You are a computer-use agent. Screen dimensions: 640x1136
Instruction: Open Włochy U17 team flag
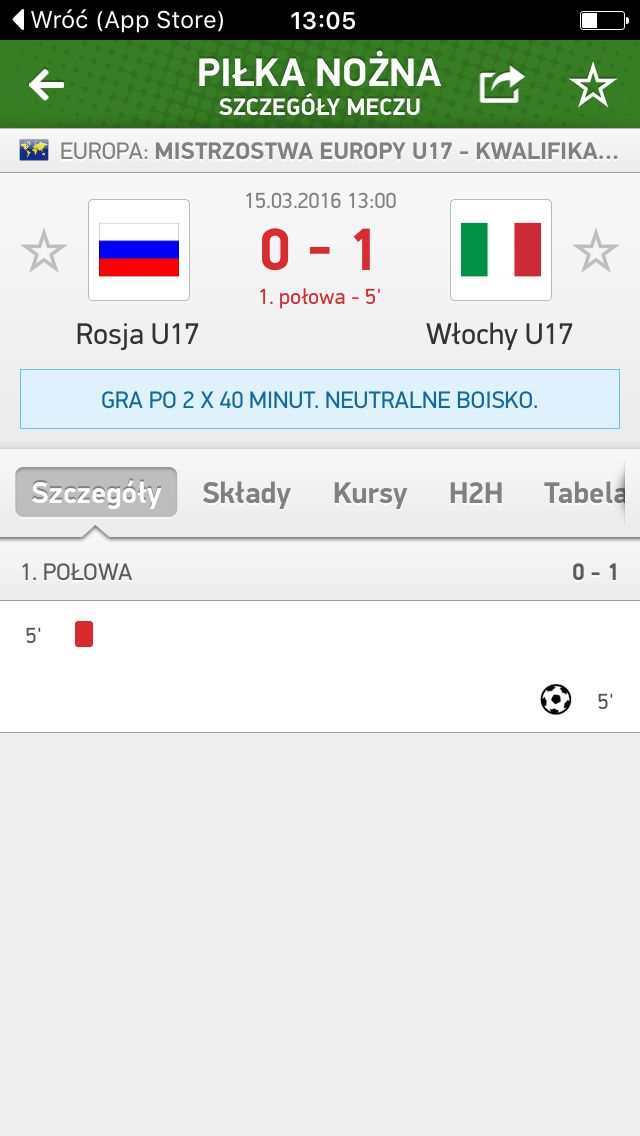(501, 250)
